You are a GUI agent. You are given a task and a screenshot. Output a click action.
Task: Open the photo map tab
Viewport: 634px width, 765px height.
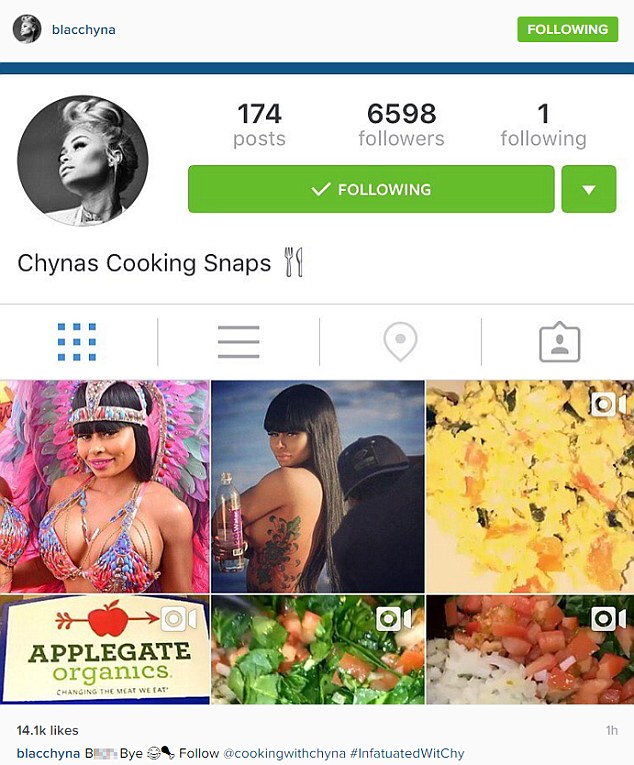pyautogui.click(x=400, y=343)
